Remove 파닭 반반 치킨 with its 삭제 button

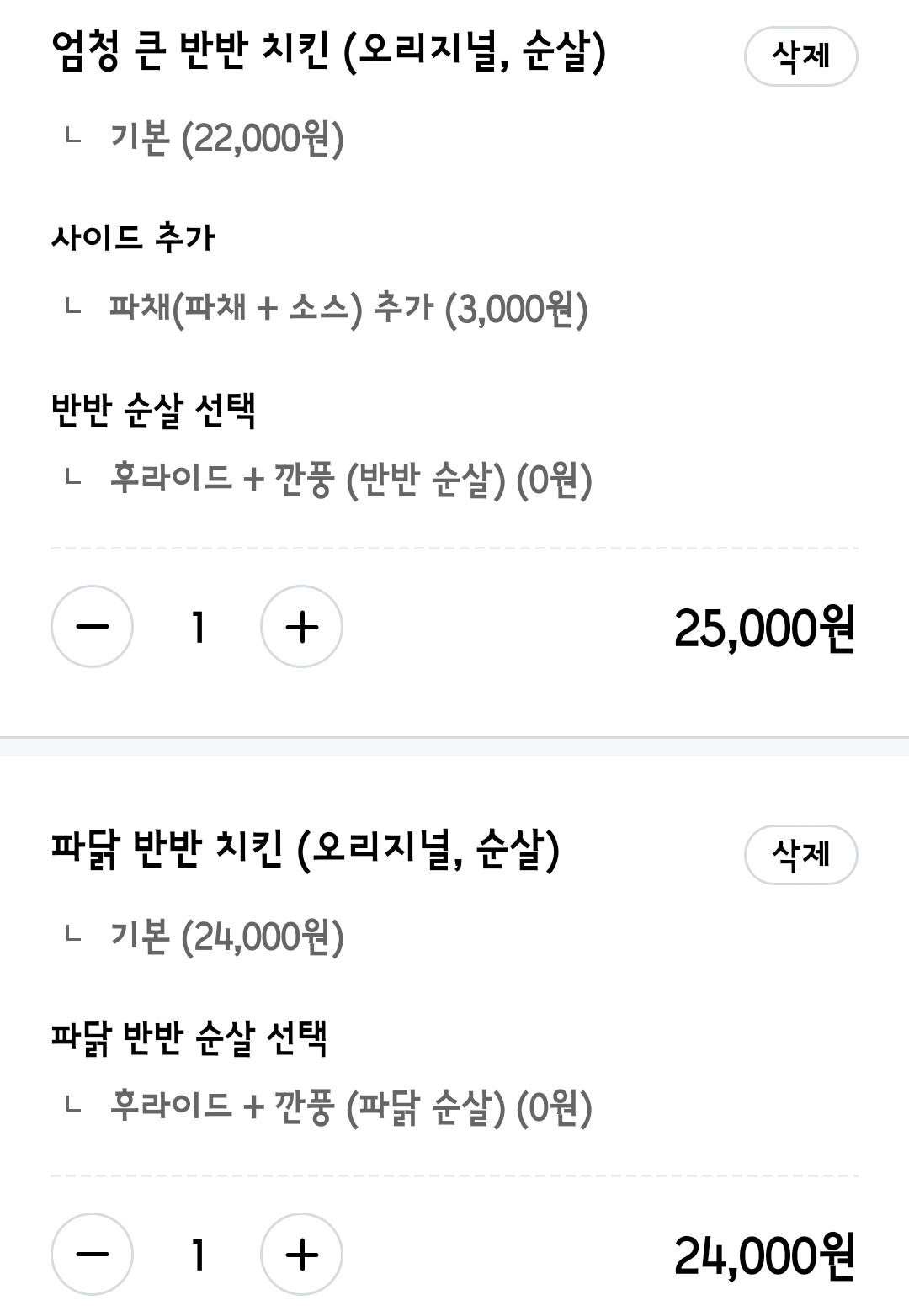pos(800,855)
